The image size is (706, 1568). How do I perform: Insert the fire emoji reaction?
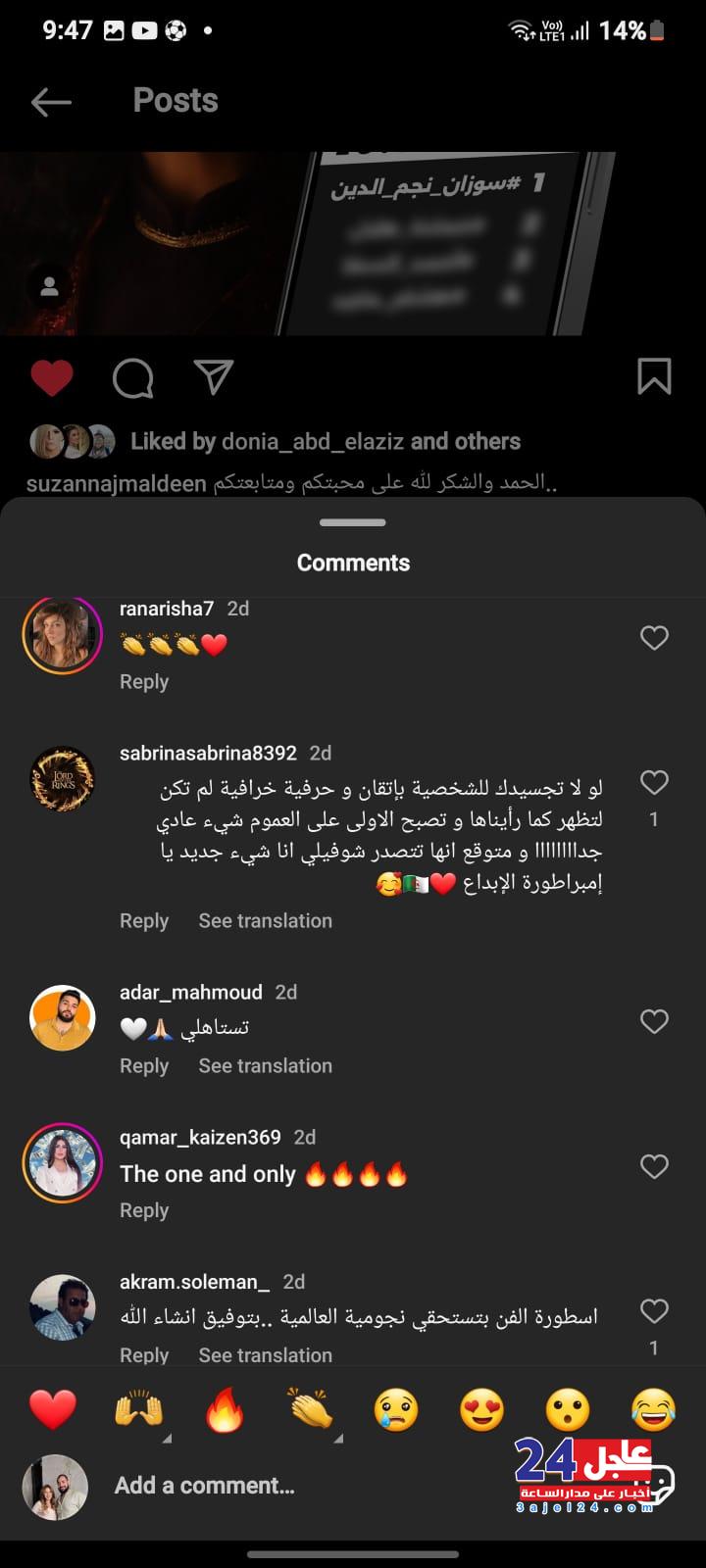pos(225,1411)
